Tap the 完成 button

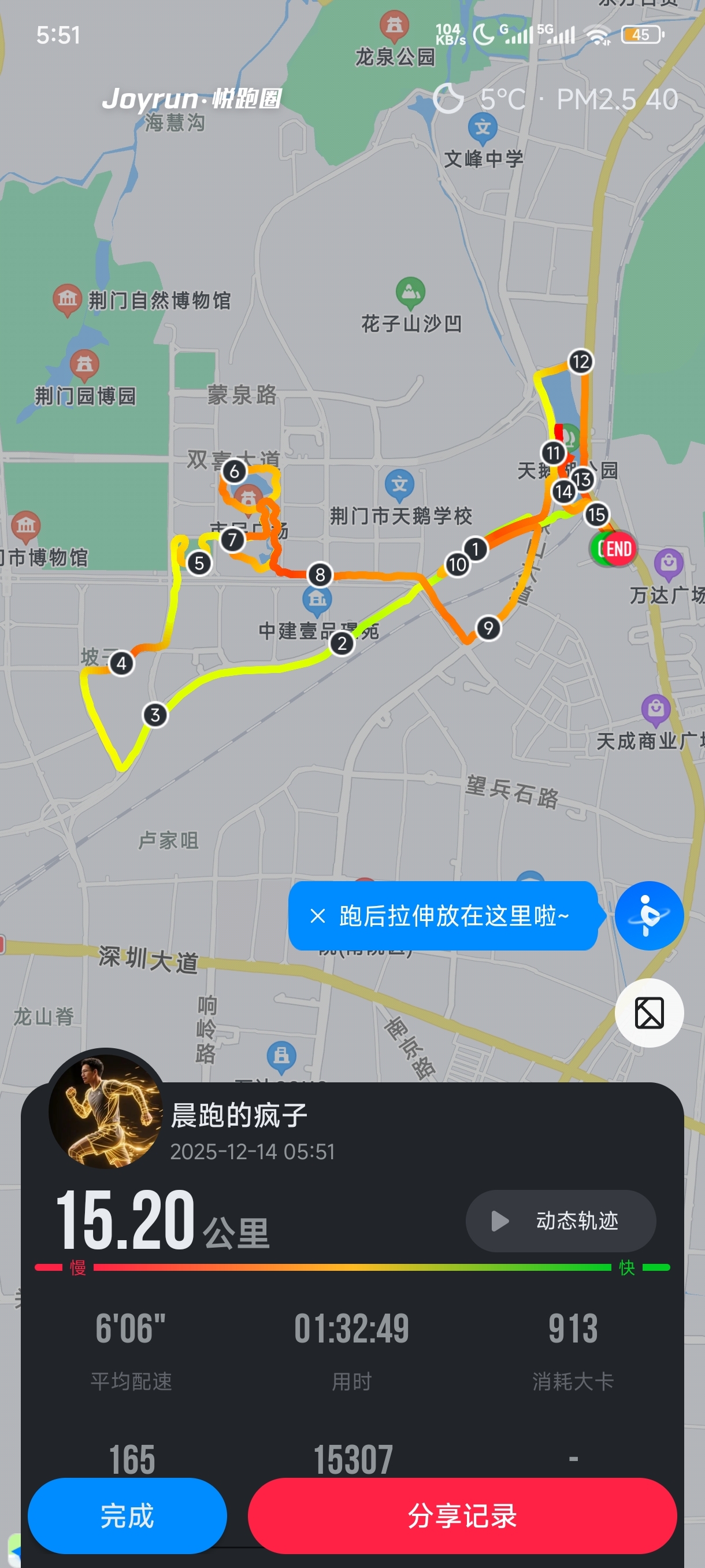click(x=127, y=1515)
